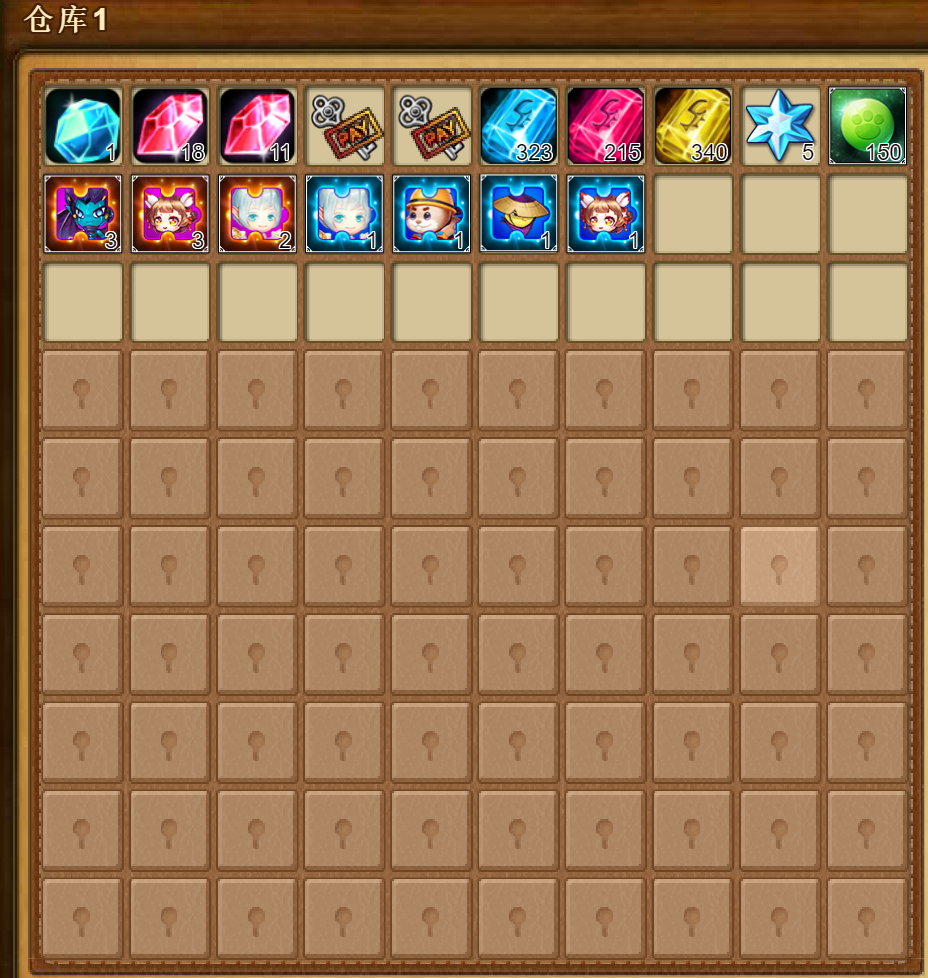The width and height of the screenshot is (928, 978).
Task: Select the orange-framed white-haired character piece
Action: (257, 214)
